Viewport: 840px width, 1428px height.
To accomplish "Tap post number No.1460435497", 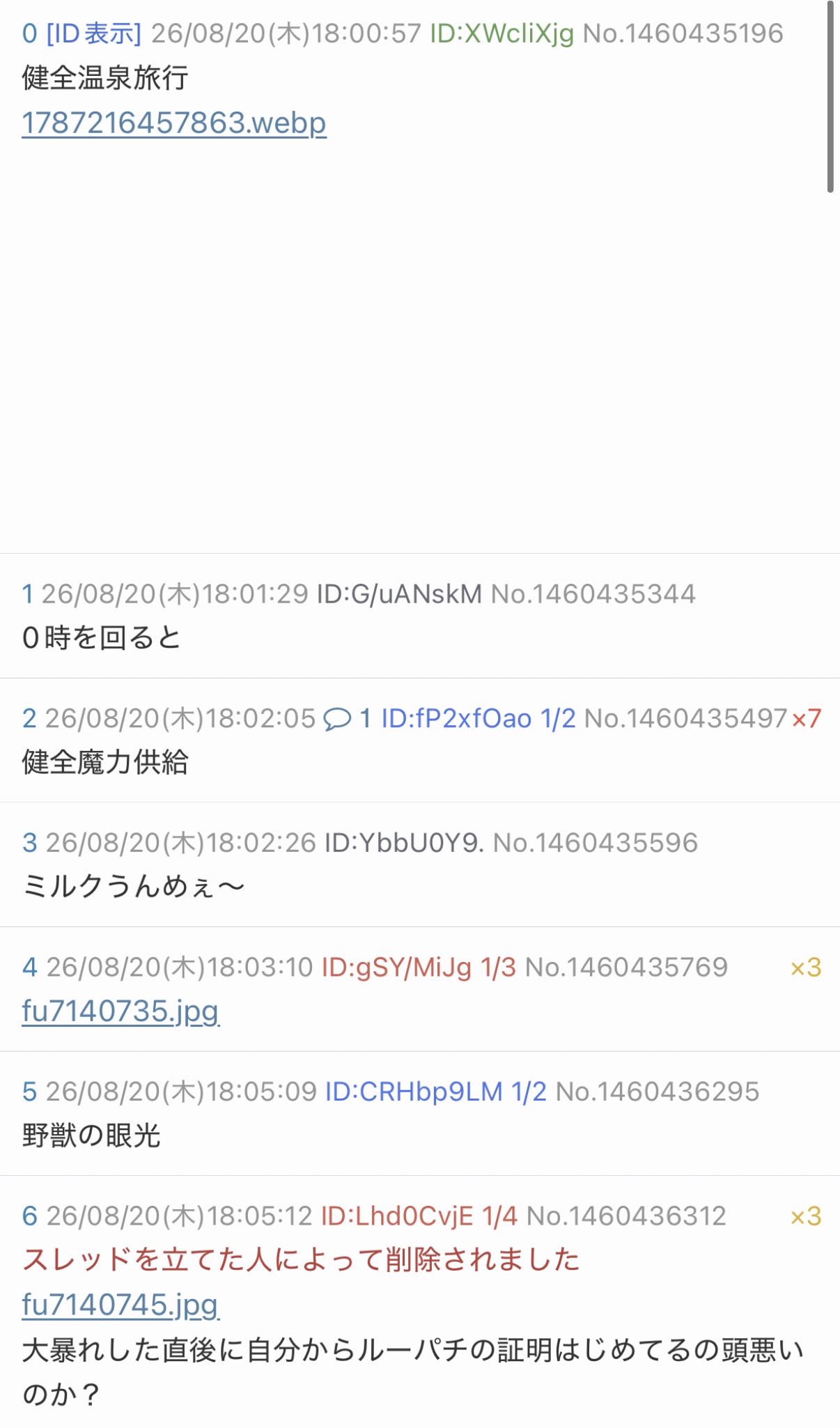I will [685, 718].
